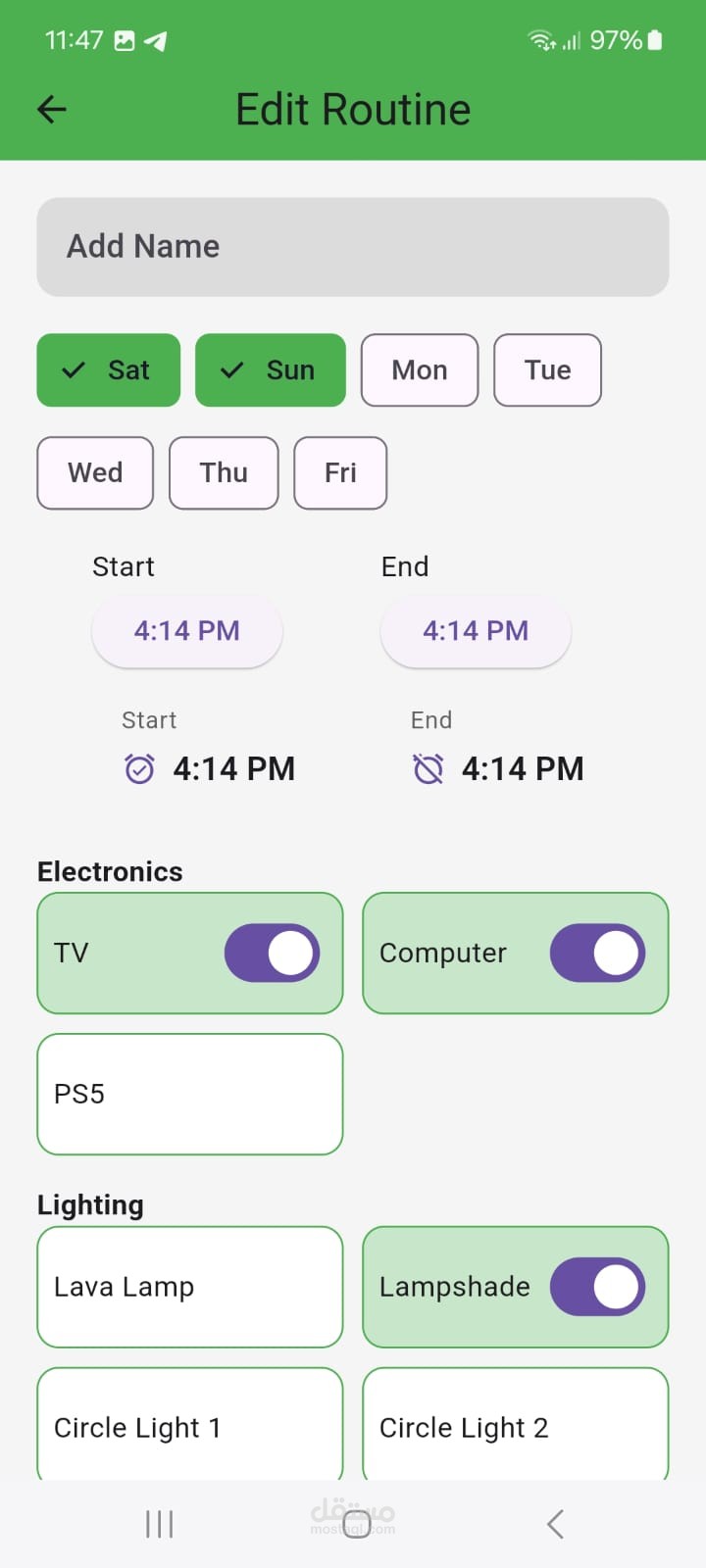Select the Circle Light 2 card
Screen dimensions: 706x1568
[x=516, y=1424]
